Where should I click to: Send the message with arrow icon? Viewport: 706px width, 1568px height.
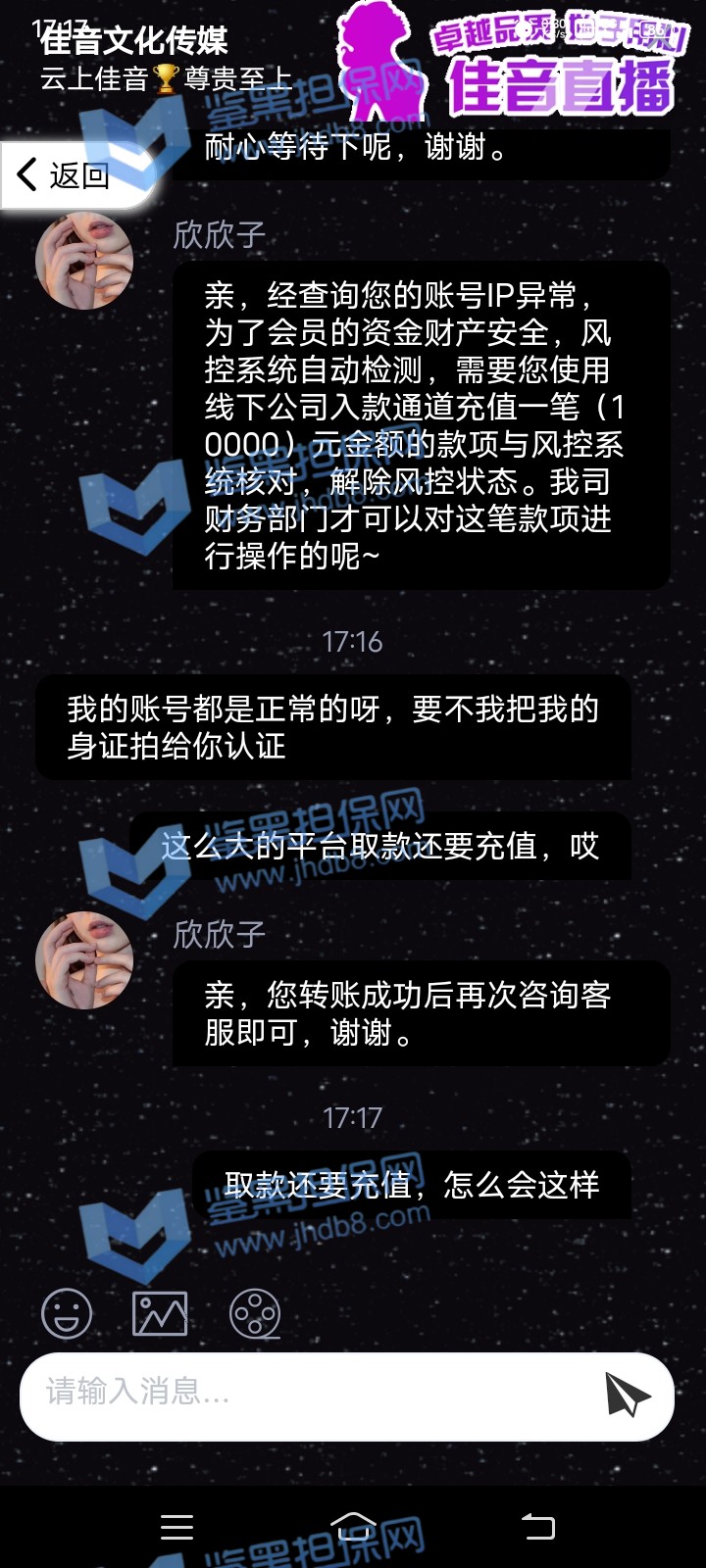[x=628, y=1395]
